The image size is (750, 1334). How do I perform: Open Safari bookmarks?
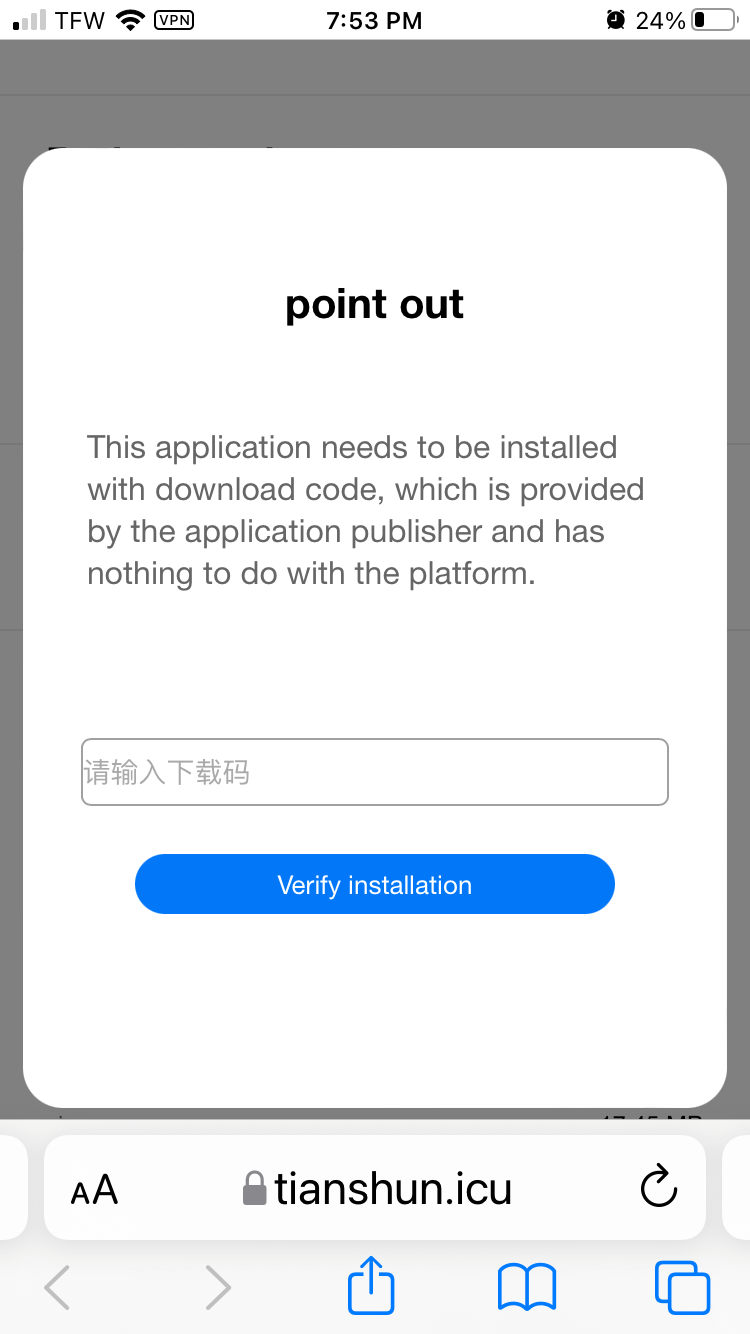(527, 1286)
